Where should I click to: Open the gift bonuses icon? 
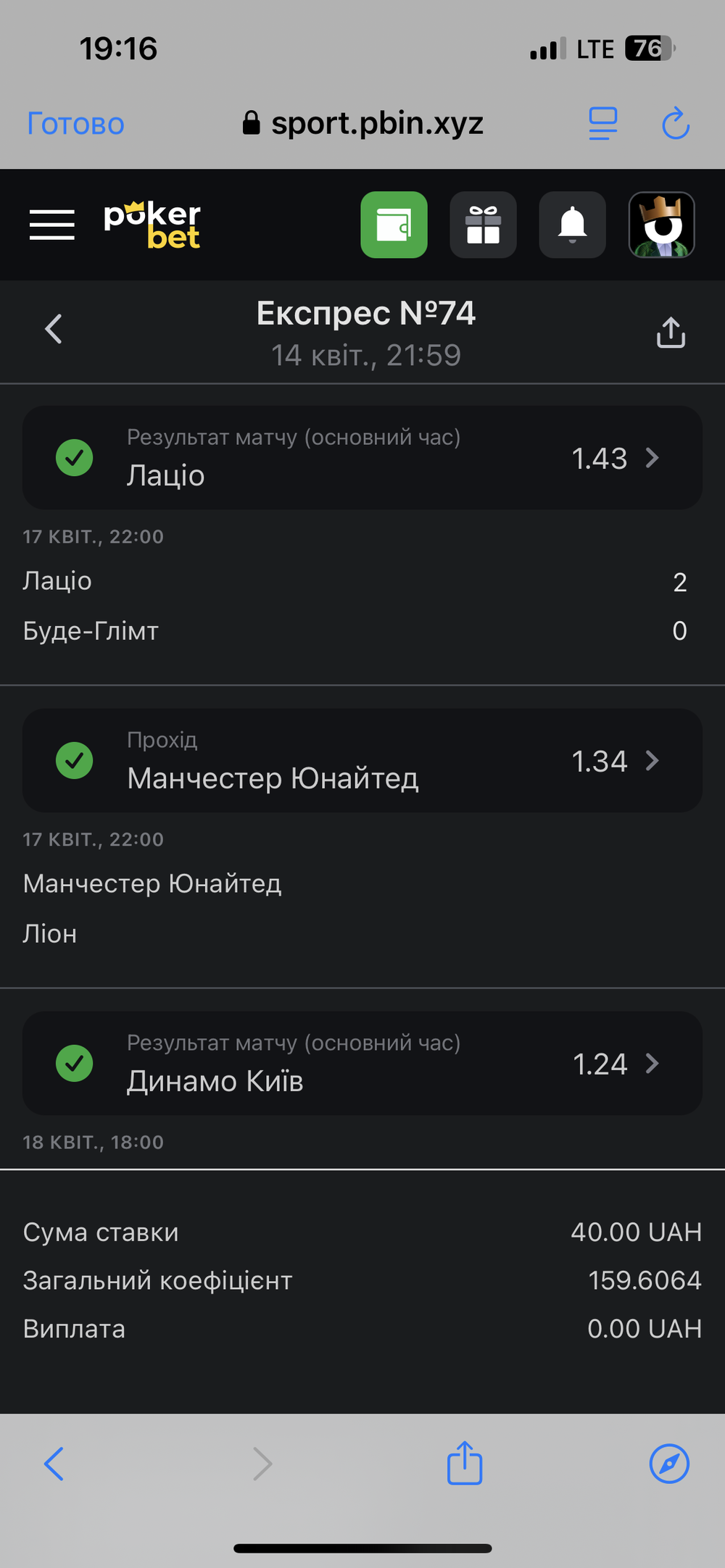pos(484,225)
